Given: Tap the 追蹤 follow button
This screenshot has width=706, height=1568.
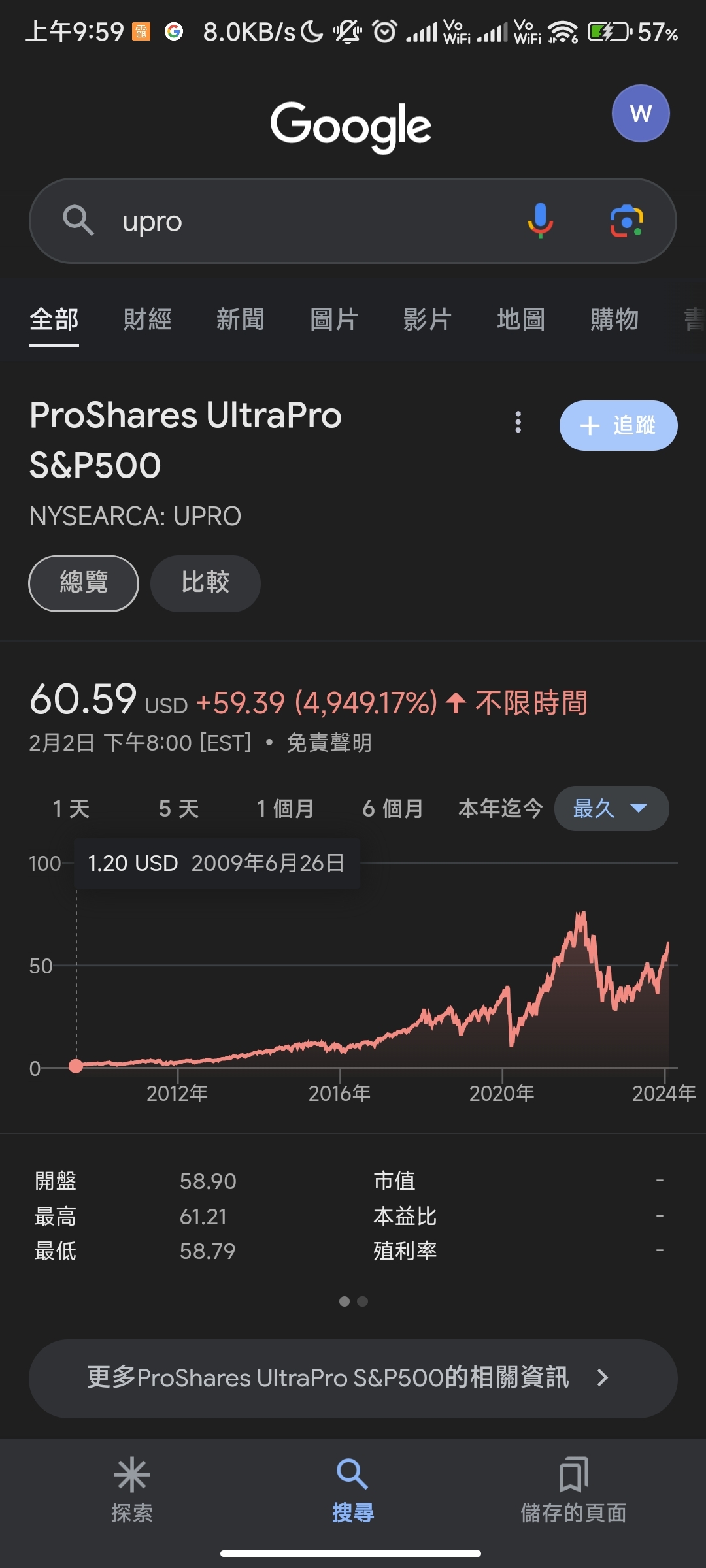Looking at the screenshot, I should (618, 425).
